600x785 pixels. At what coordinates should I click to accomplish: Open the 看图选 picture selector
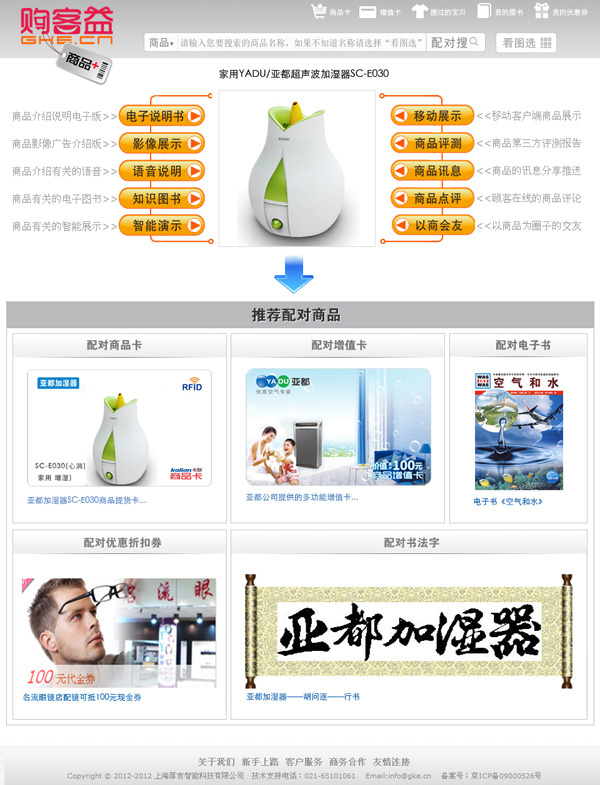click(x=526, y=43)
